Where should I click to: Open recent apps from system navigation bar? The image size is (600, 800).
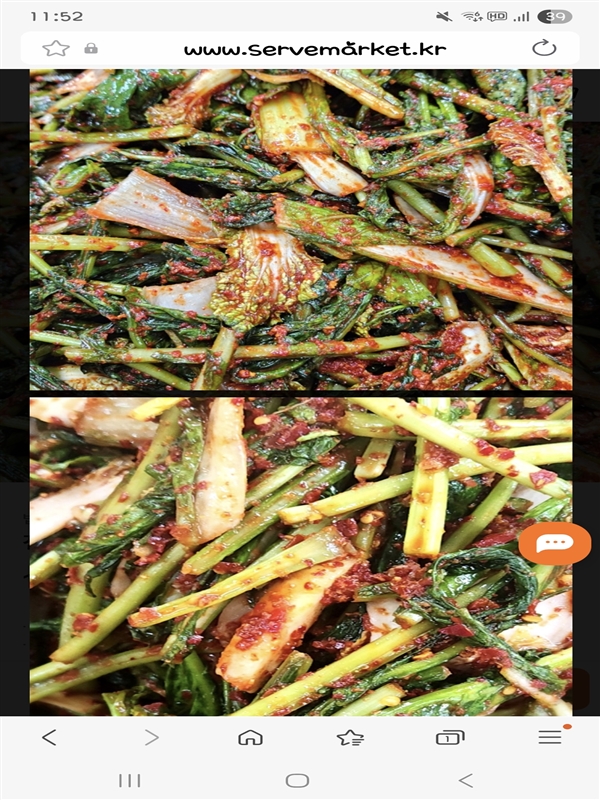[x=130, y=781]
